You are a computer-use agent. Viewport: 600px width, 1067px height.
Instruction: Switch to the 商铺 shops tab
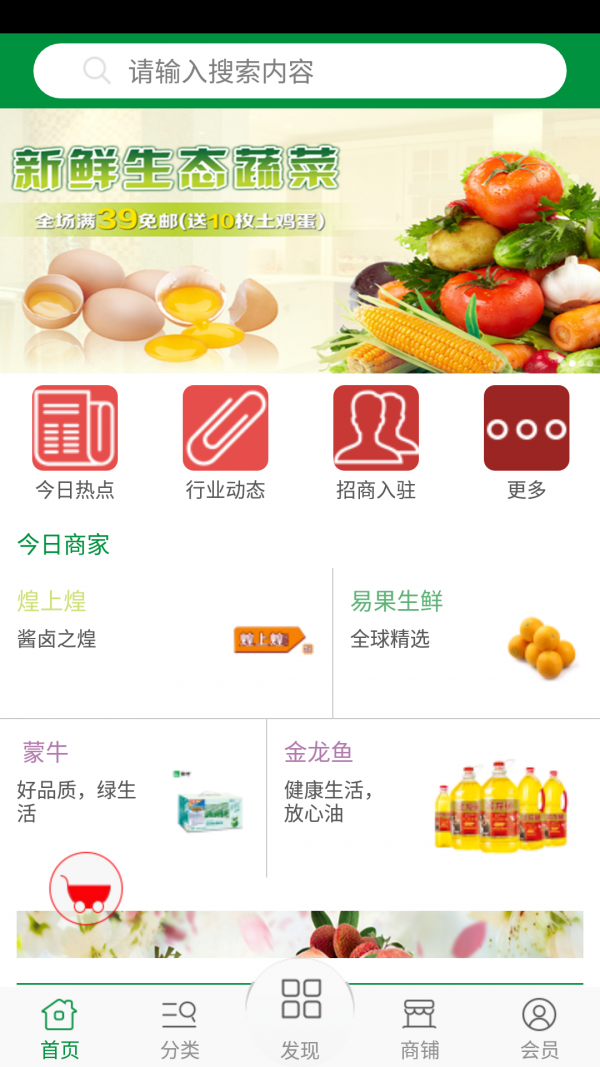(x=420, y=1028)
